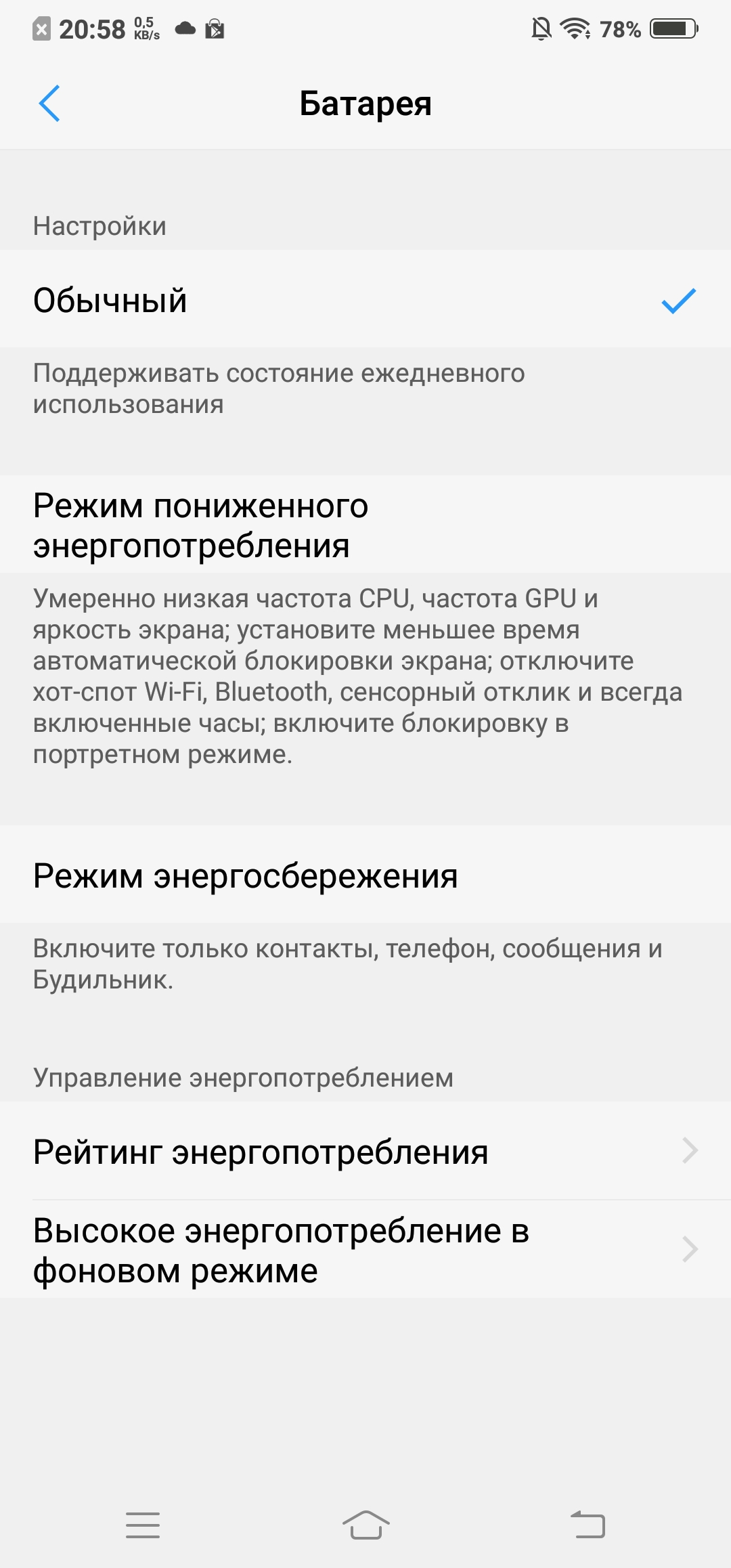The height and width of the screenshot is (1568, 731).
Task: Open Высокое энергопотребление в фоновом режиме
Action: (365, 1250)
